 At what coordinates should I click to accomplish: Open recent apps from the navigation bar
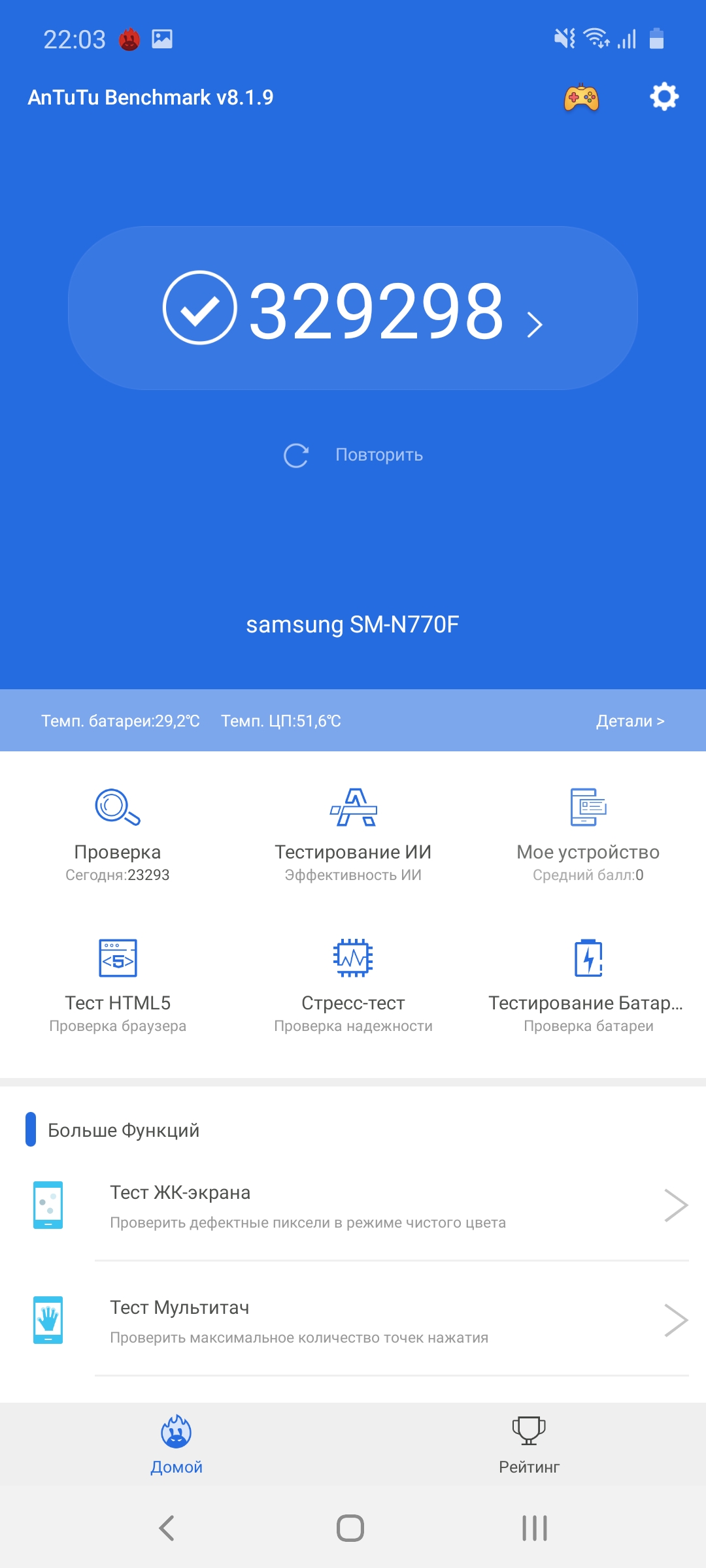click(x=534, y=1528)
